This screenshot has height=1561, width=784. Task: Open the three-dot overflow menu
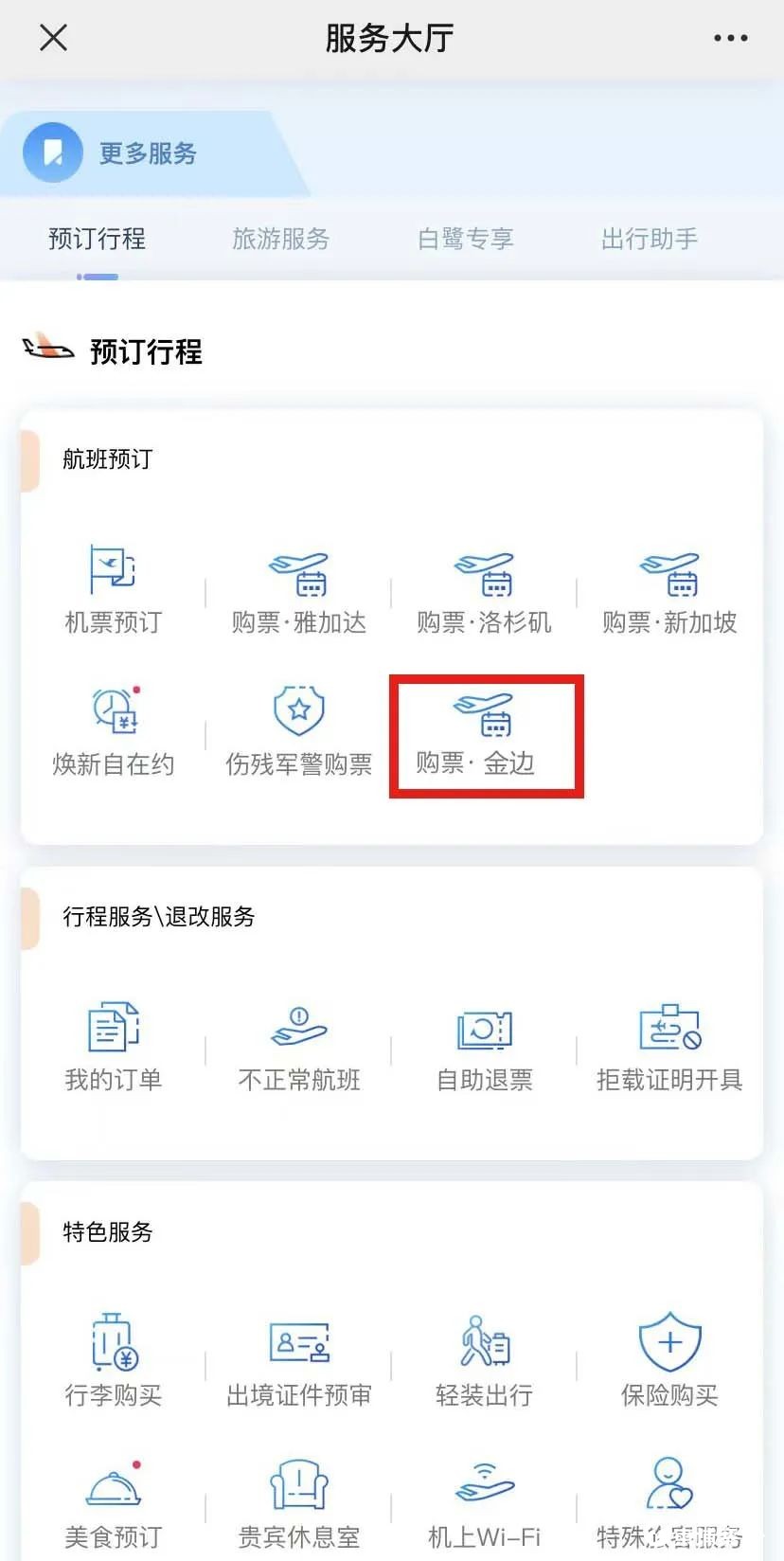tap(730, 38)
